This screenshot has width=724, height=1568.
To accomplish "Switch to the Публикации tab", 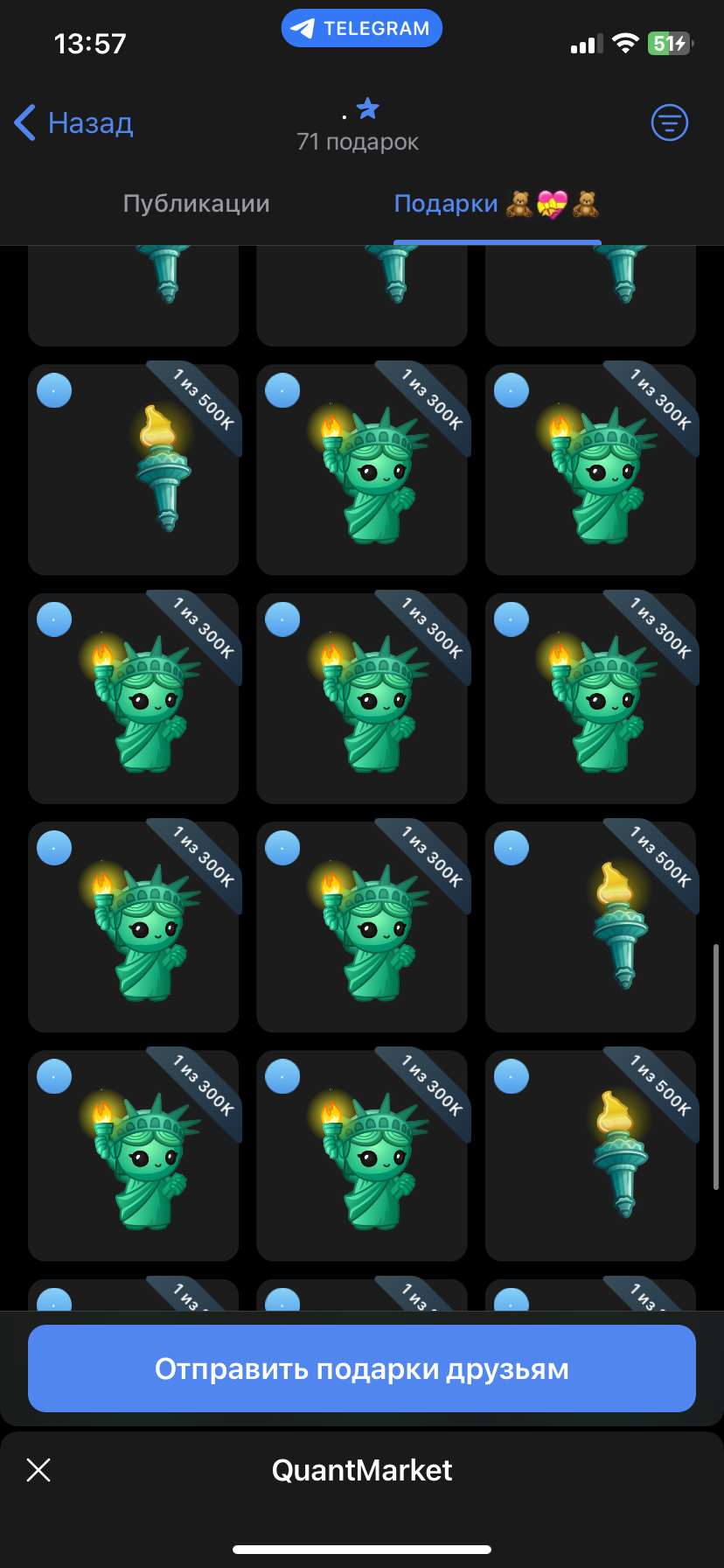I will (x=196, y=204).
